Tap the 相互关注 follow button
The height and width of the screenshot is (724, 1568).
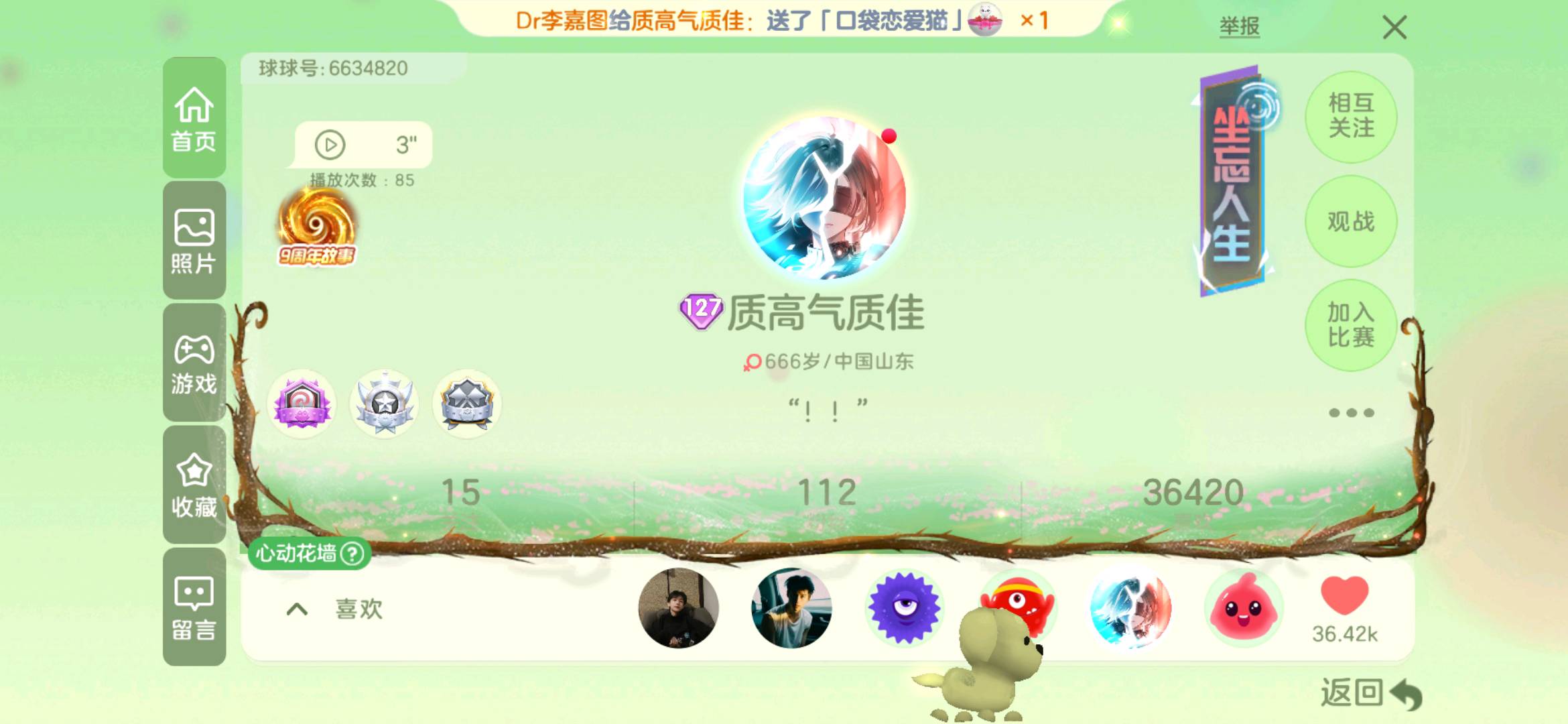click(1350, 116)
